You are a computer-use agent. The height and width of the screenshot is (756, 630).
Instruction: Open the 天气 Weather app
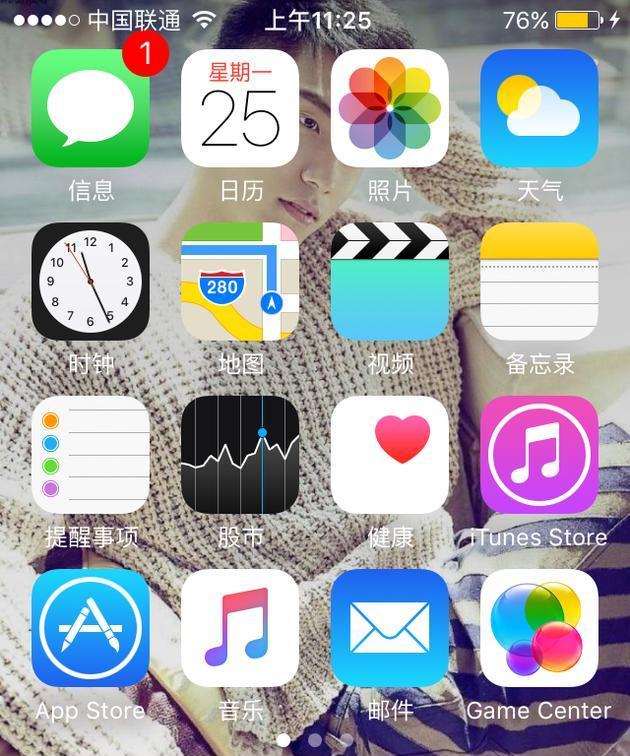(x=539, y=108)
